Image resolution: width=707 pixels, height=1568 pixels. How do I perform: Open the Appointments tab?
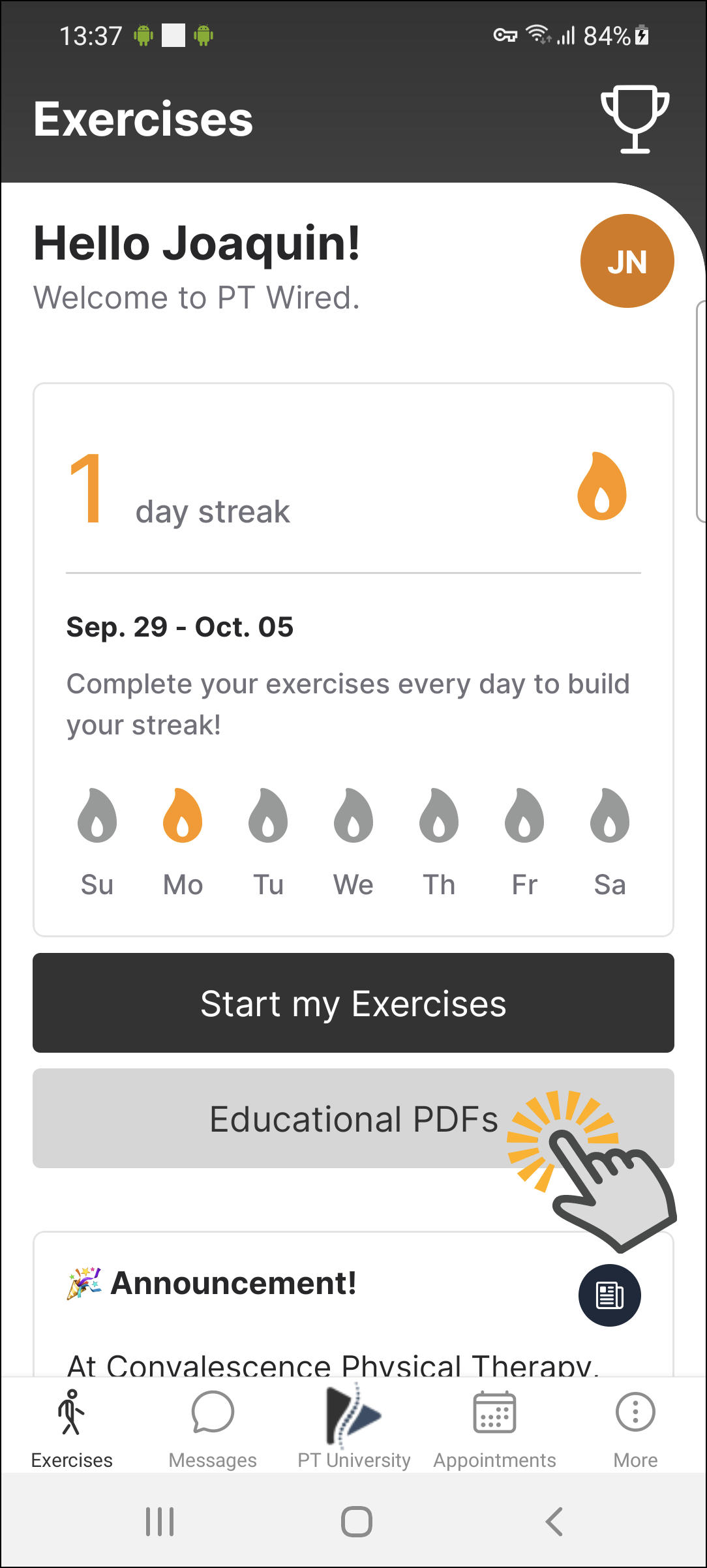[494, 1428]
